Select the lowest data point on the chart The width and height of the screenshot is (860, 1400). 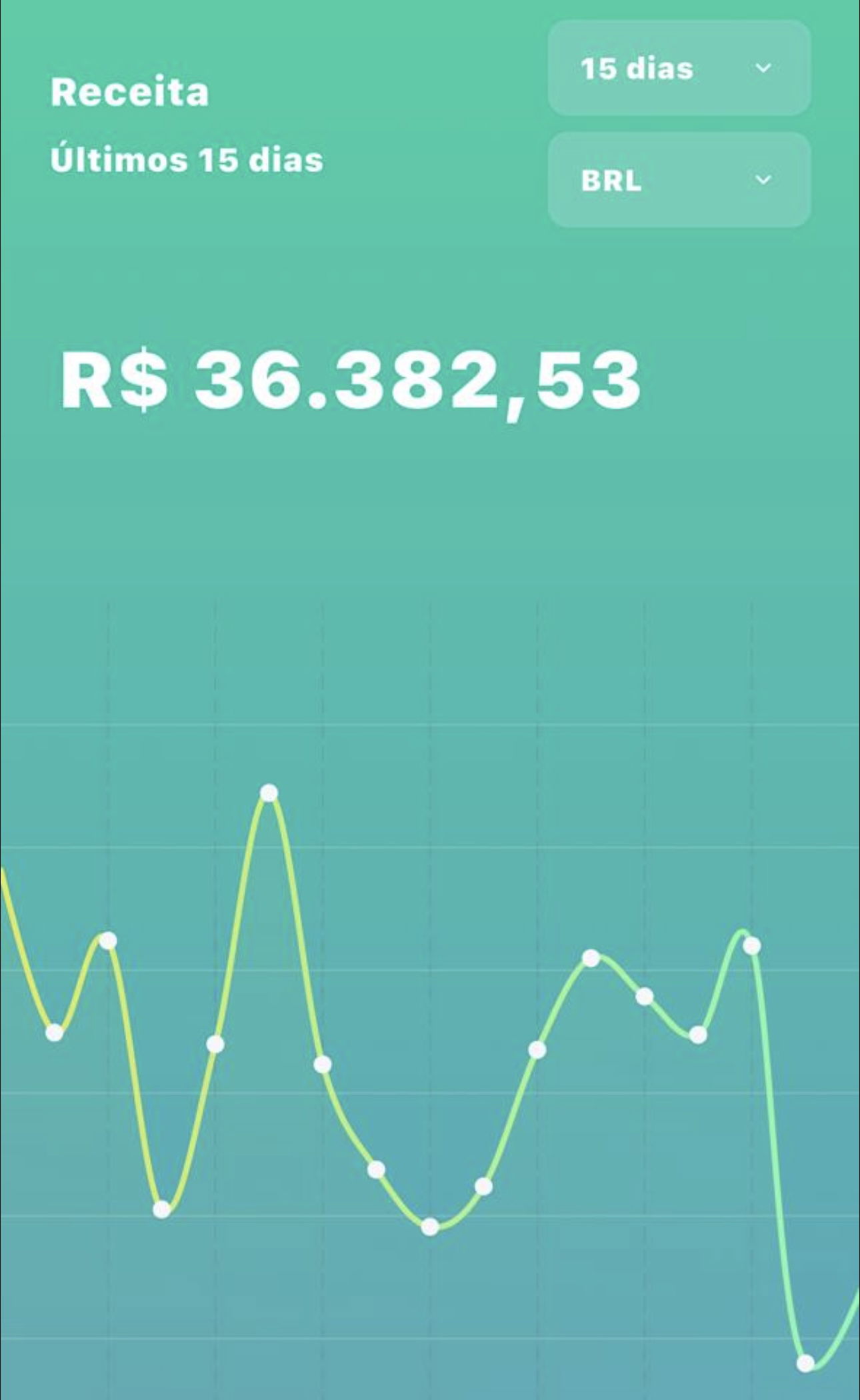(x=805, y=1363)
